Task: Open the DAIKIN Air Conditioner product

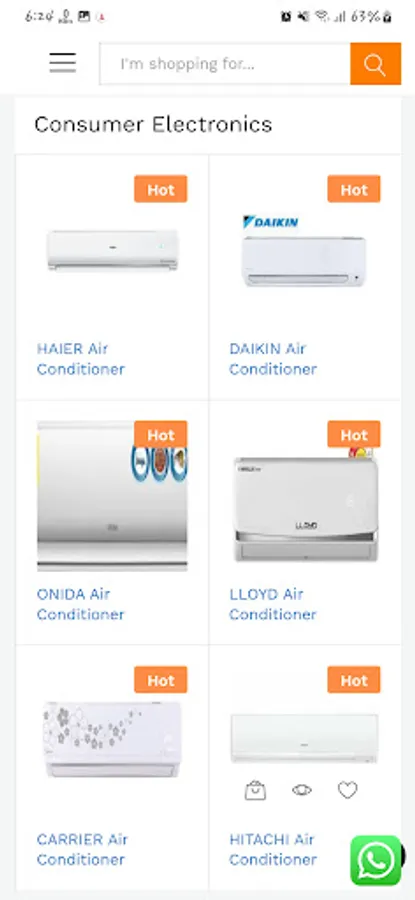Action: [273, 359]
